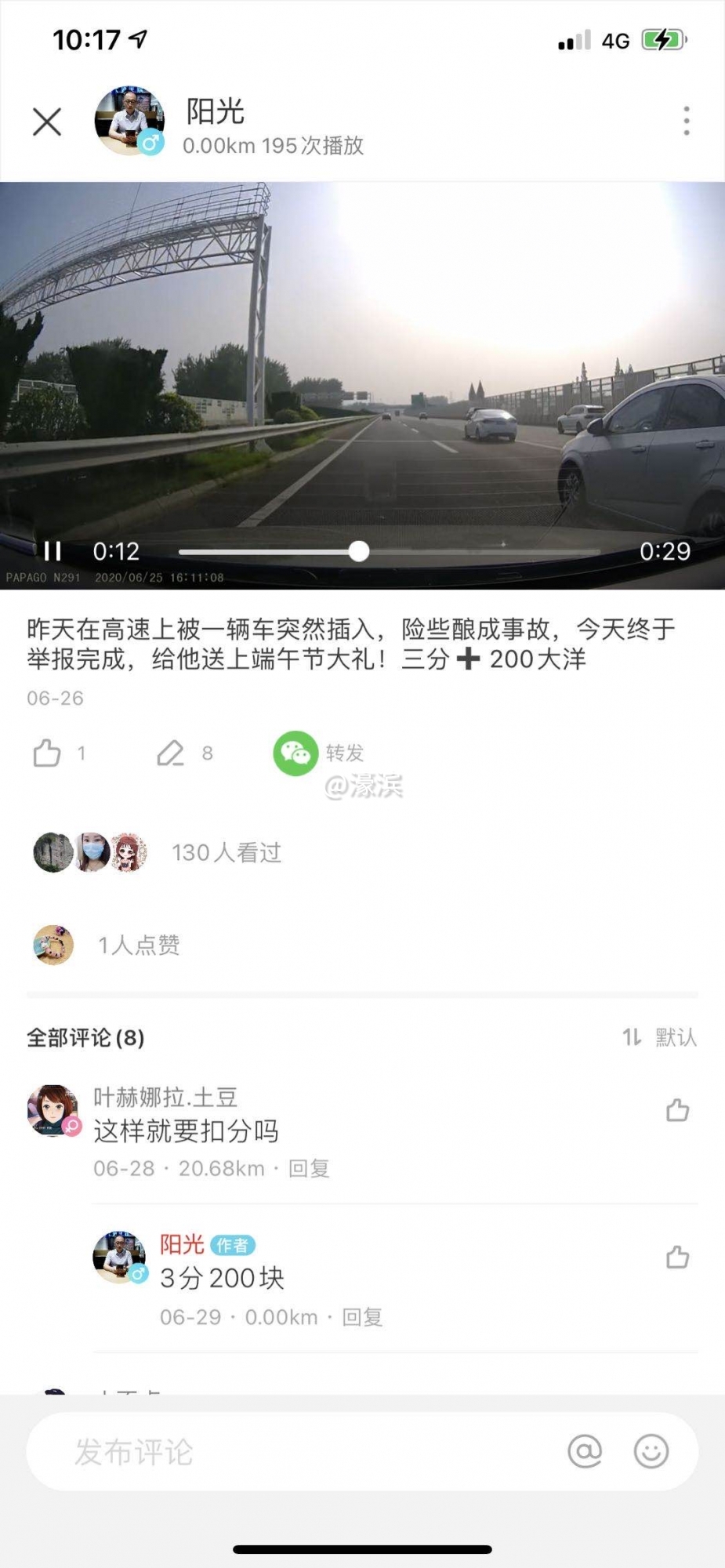Screen dimensions: 725x1568
Task: Pause the video with the pause button
Action: pos(53,551)
